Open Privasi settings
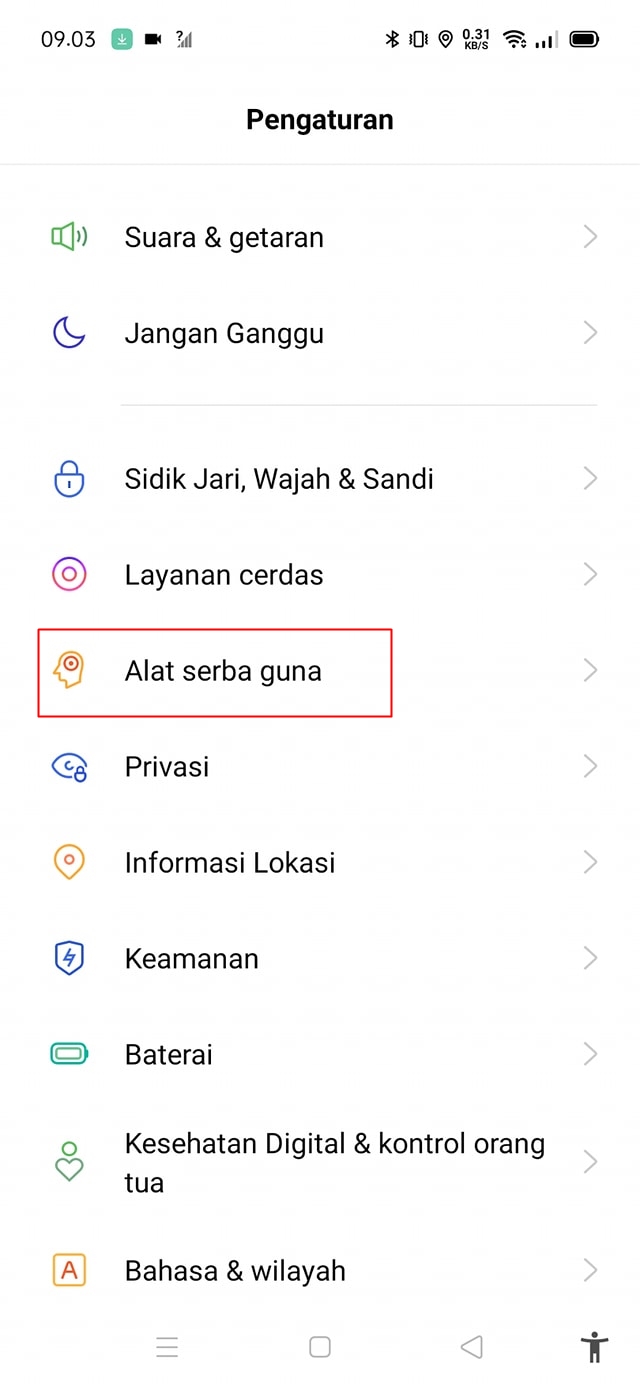 [167, 767]
